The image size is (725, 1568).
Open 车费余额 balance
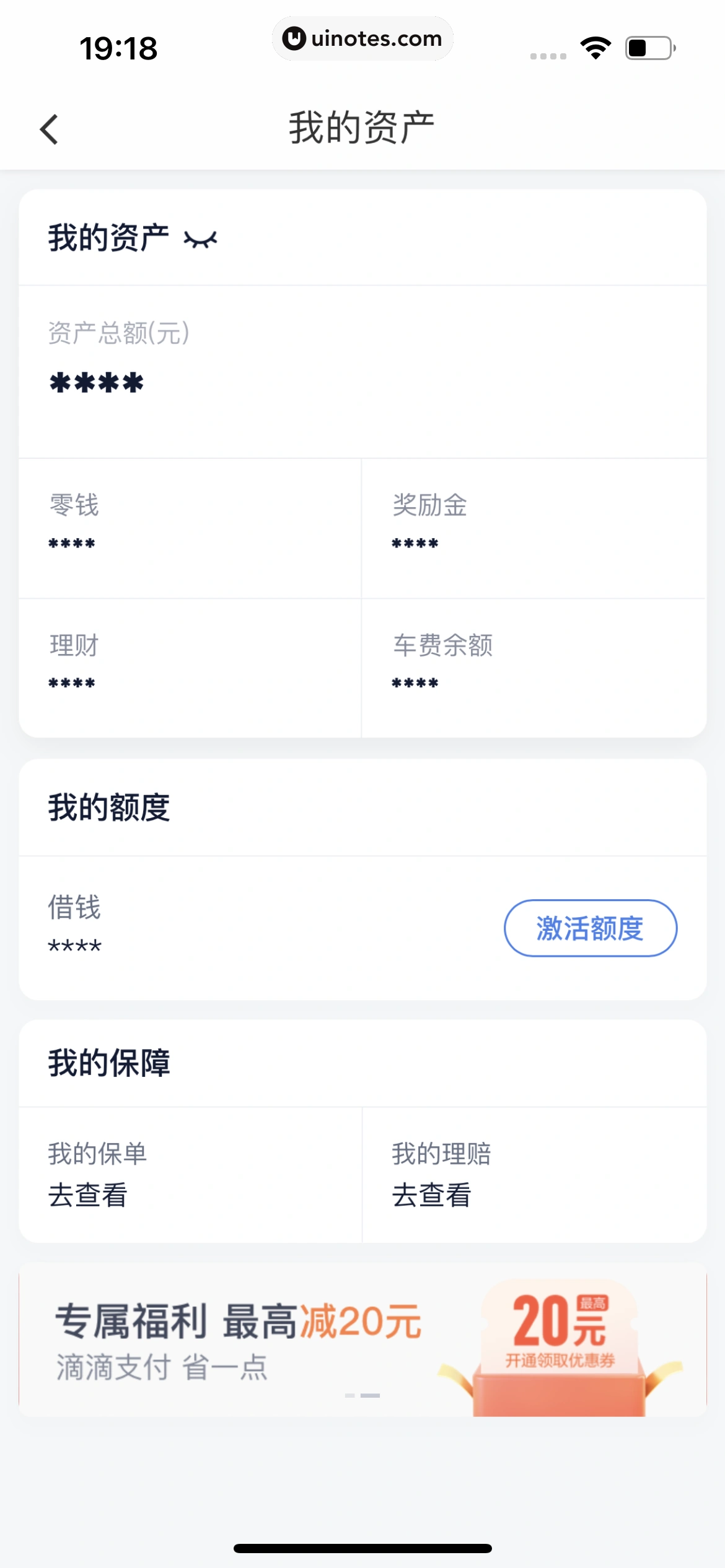pyautogui.click(x=533, y=667)
